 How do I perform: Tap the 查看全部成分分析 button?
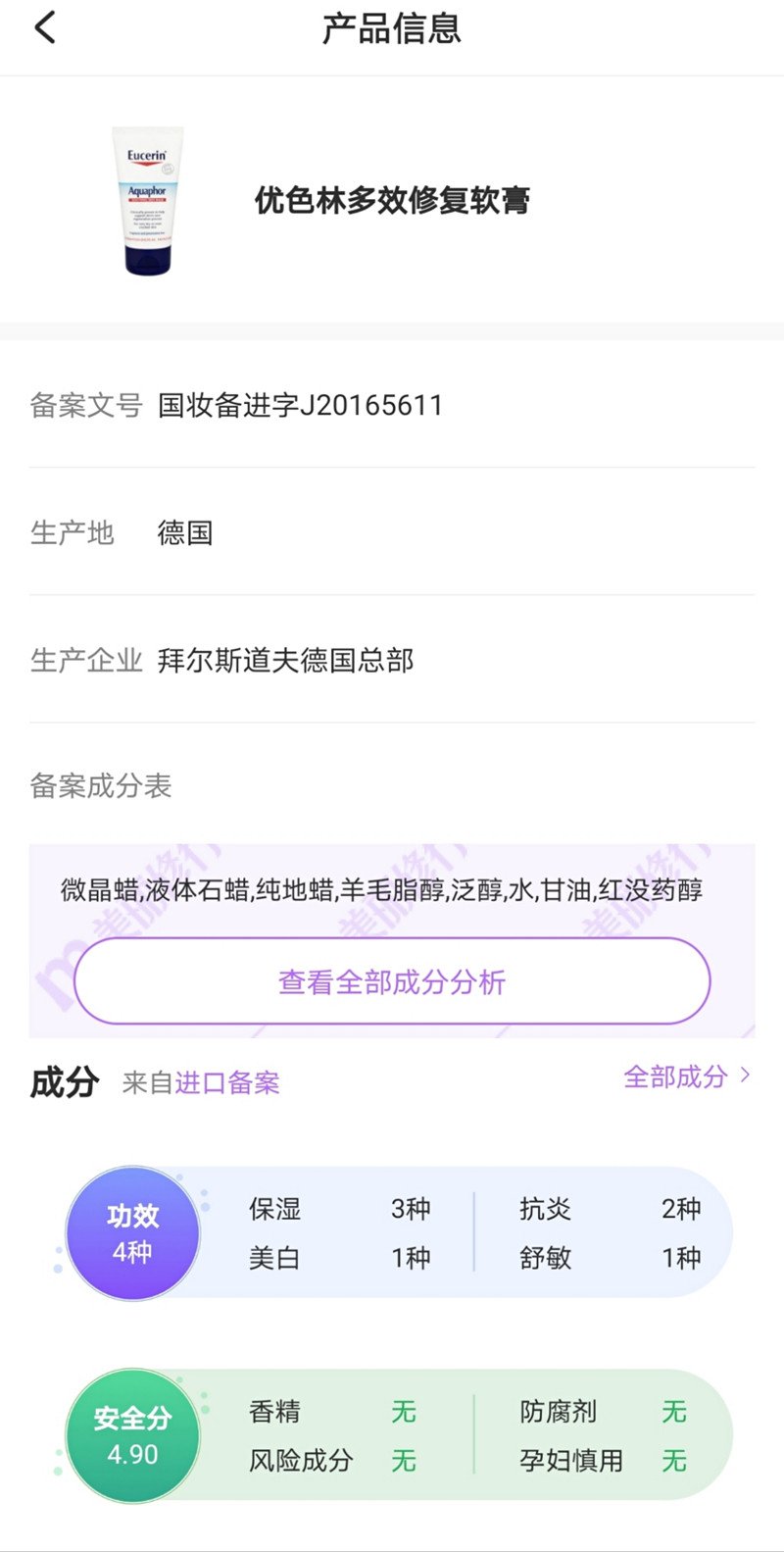click(x=392, y=981)
